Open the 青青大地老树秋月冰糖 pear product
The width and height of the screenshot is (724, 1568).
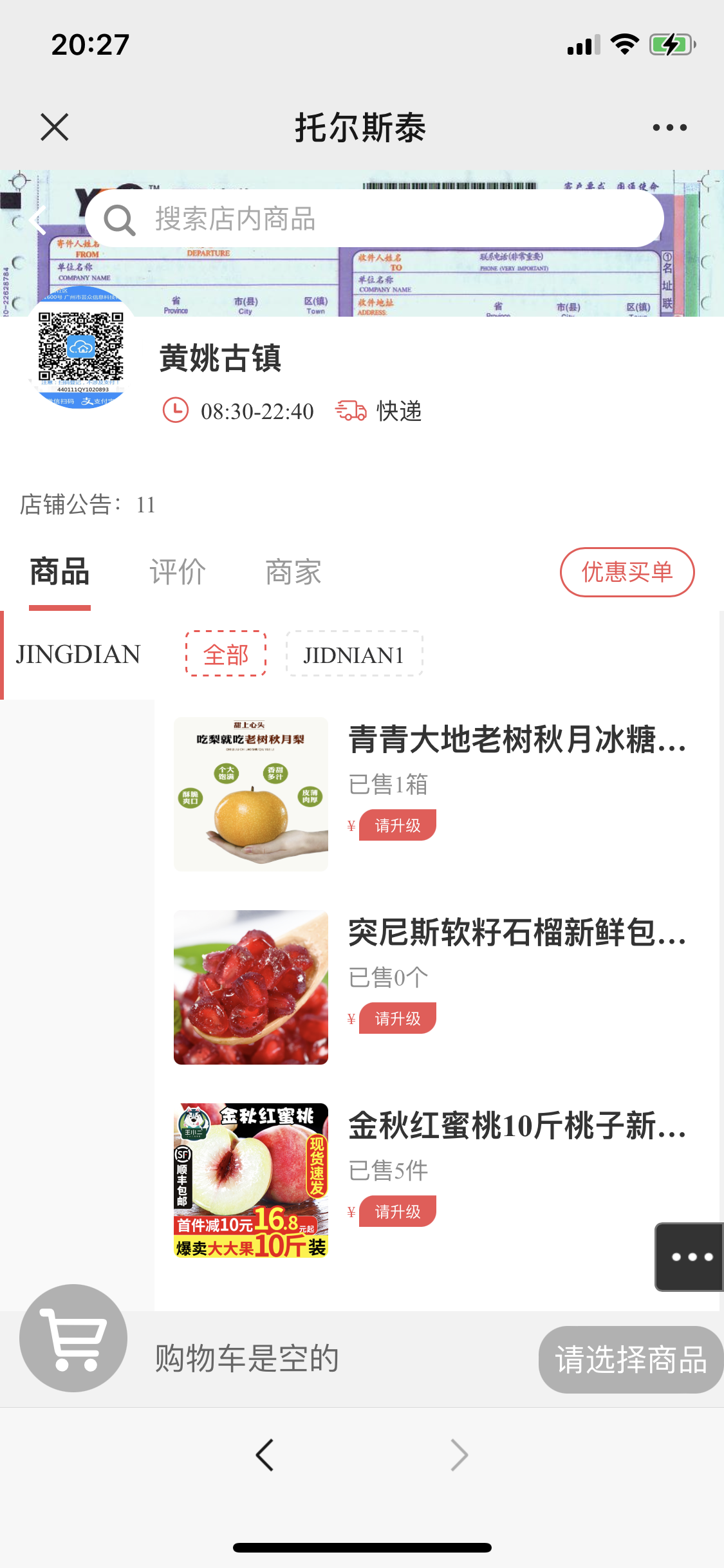517,739
